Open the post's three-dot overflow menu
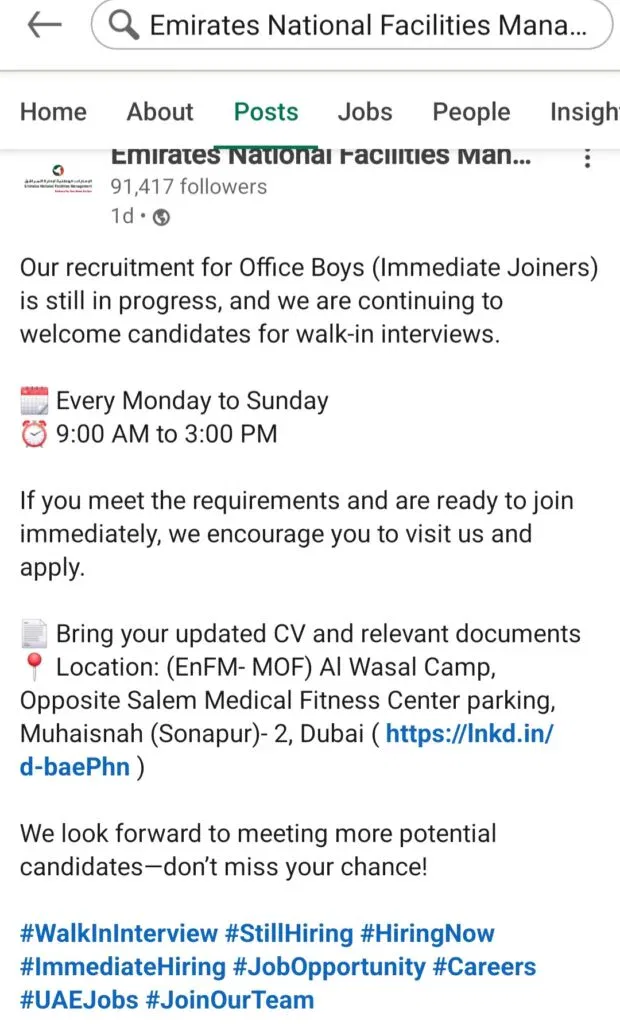The image size is (620, 1024). tap(588, 158)
